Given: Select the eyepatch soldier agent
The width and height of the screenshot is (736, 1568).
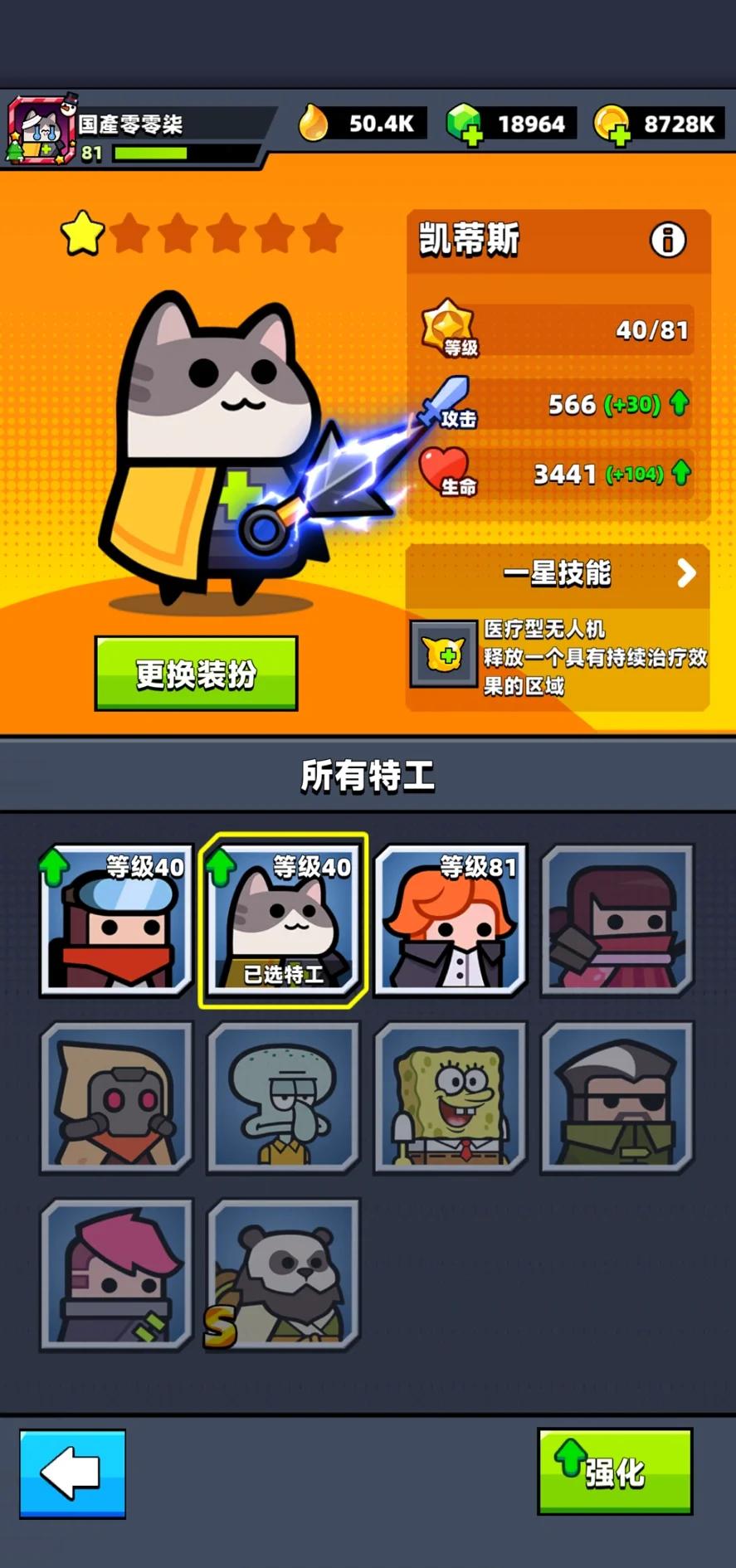Looking at the screenshot, I should point(617,1097).
